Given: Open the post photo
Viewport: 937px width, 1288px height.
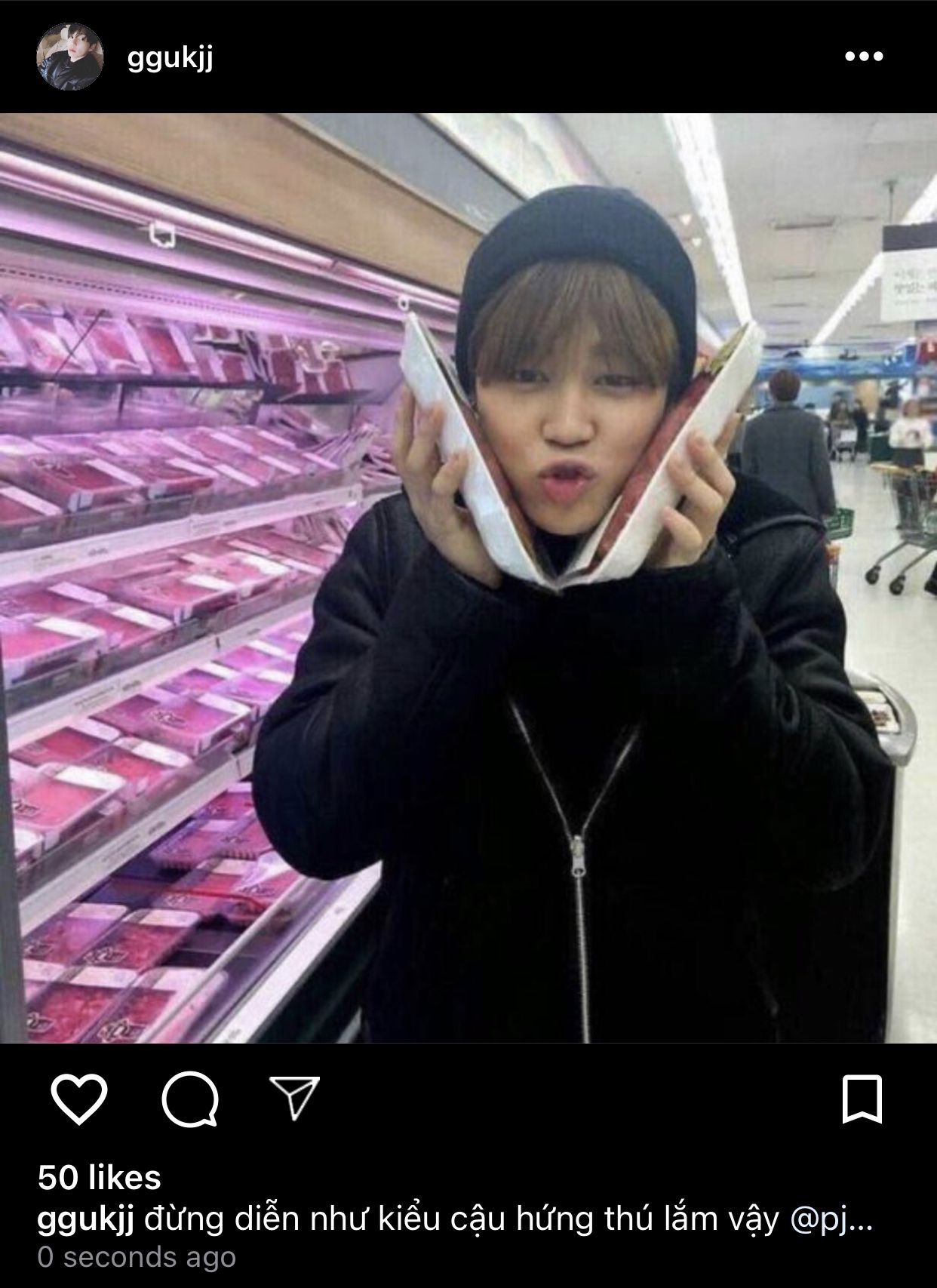Looking at the screenshot, I should pos(468,578).
